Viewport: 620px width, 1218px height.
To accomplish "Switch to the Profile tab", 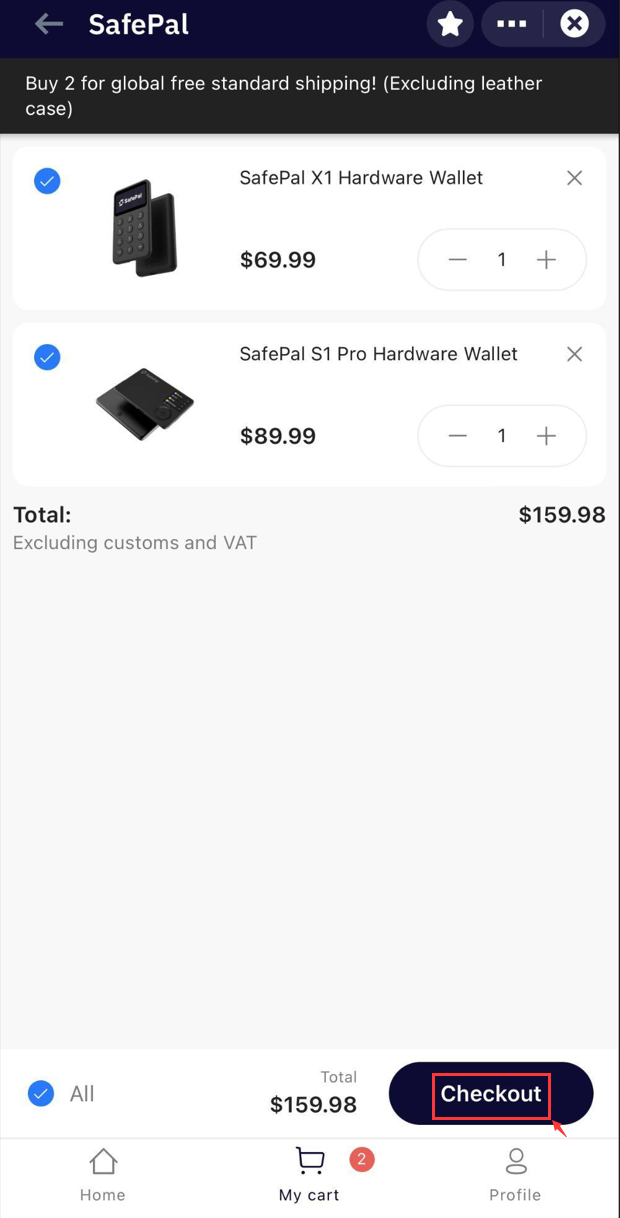I will tap(515, 1174).
